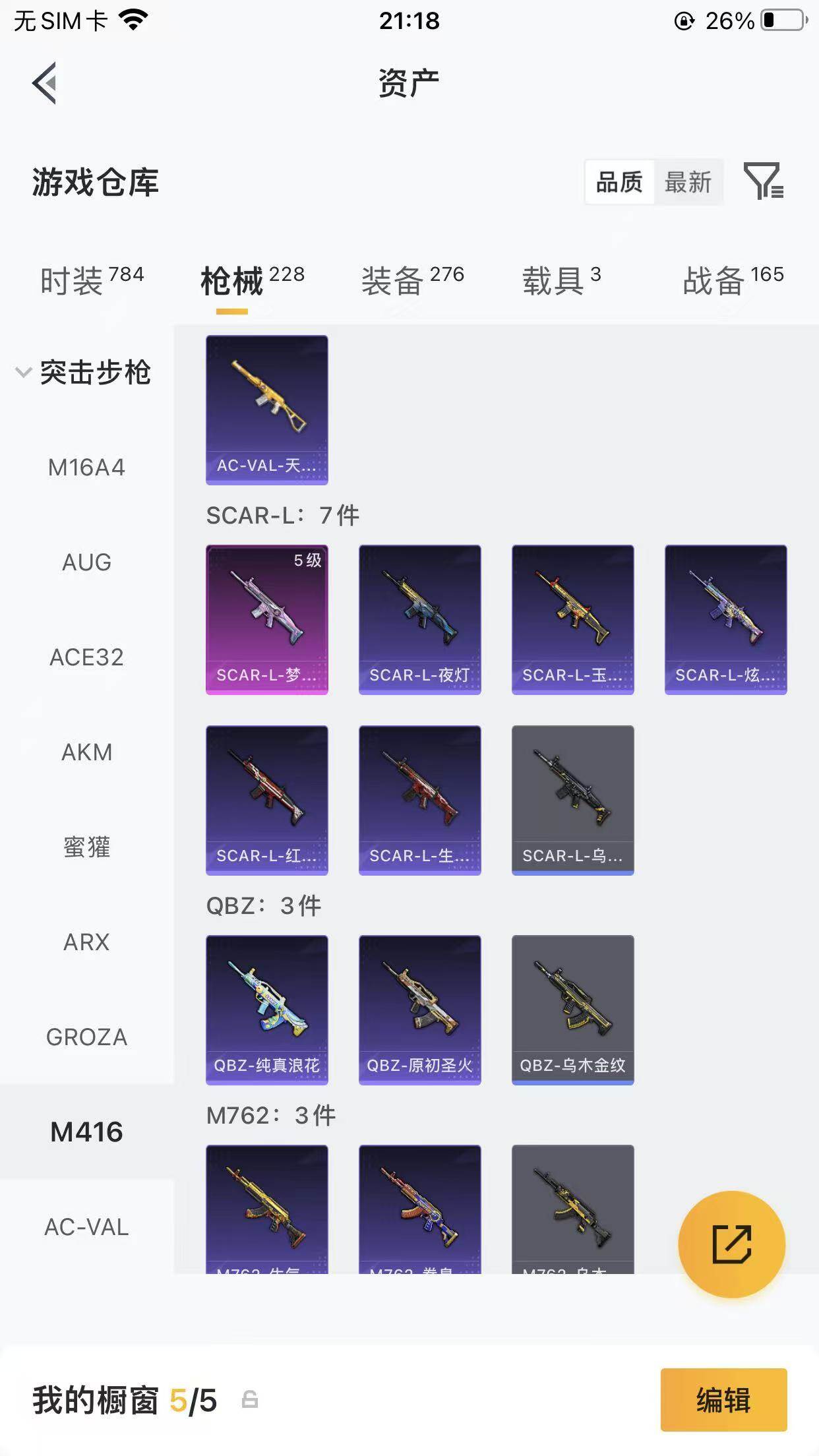819x1456 pixels.
Task: Select AKM in the weapon list
Action: 86,752
